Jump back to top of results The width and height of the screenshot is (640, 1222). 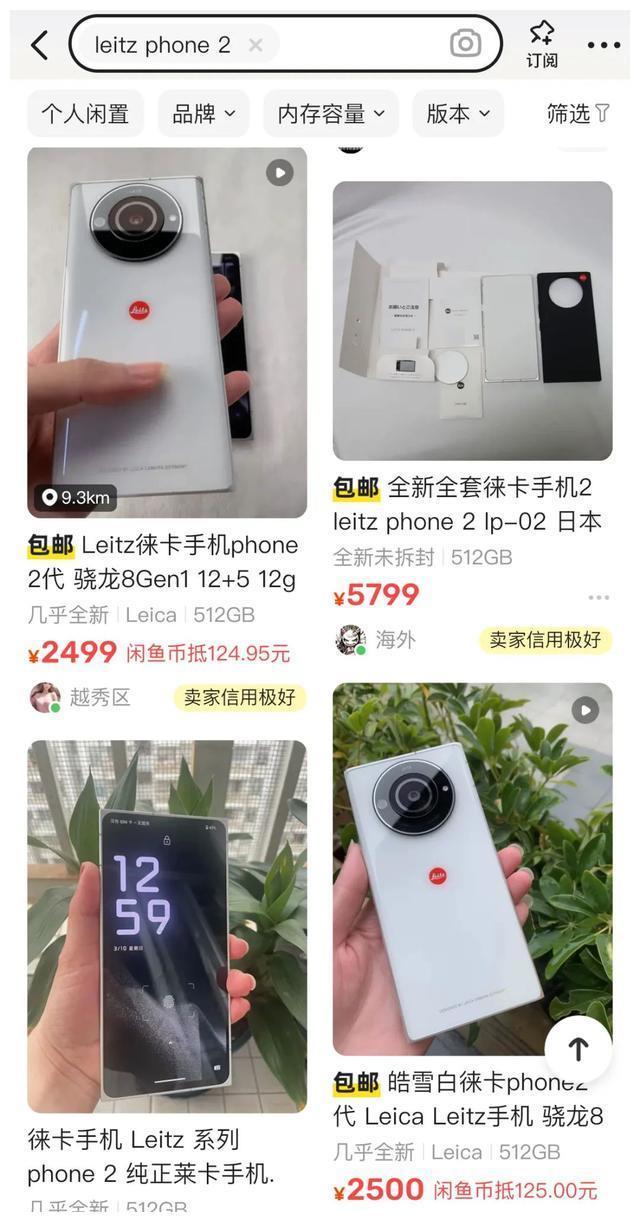tap(578, 1048)
